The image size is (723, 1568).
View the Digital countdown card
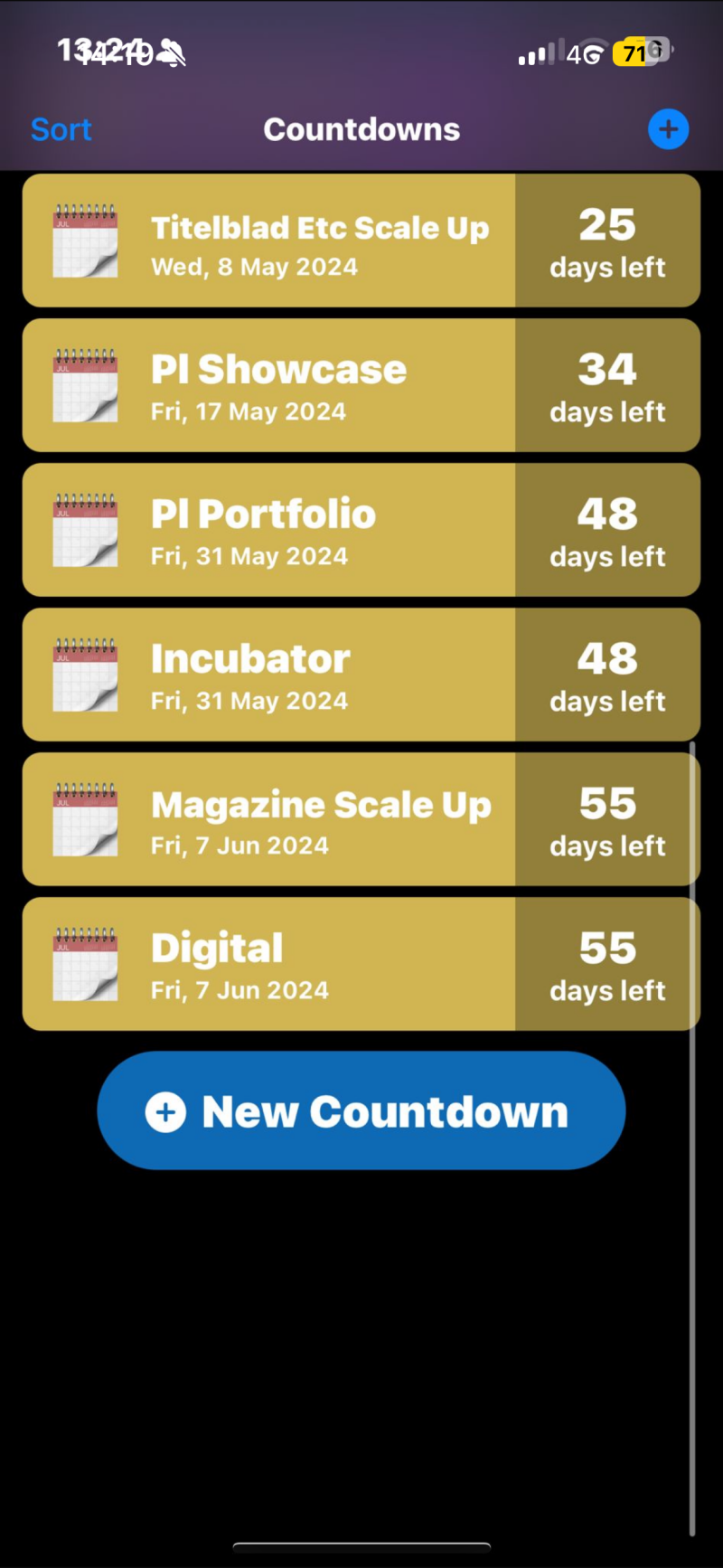click(361, 965)
